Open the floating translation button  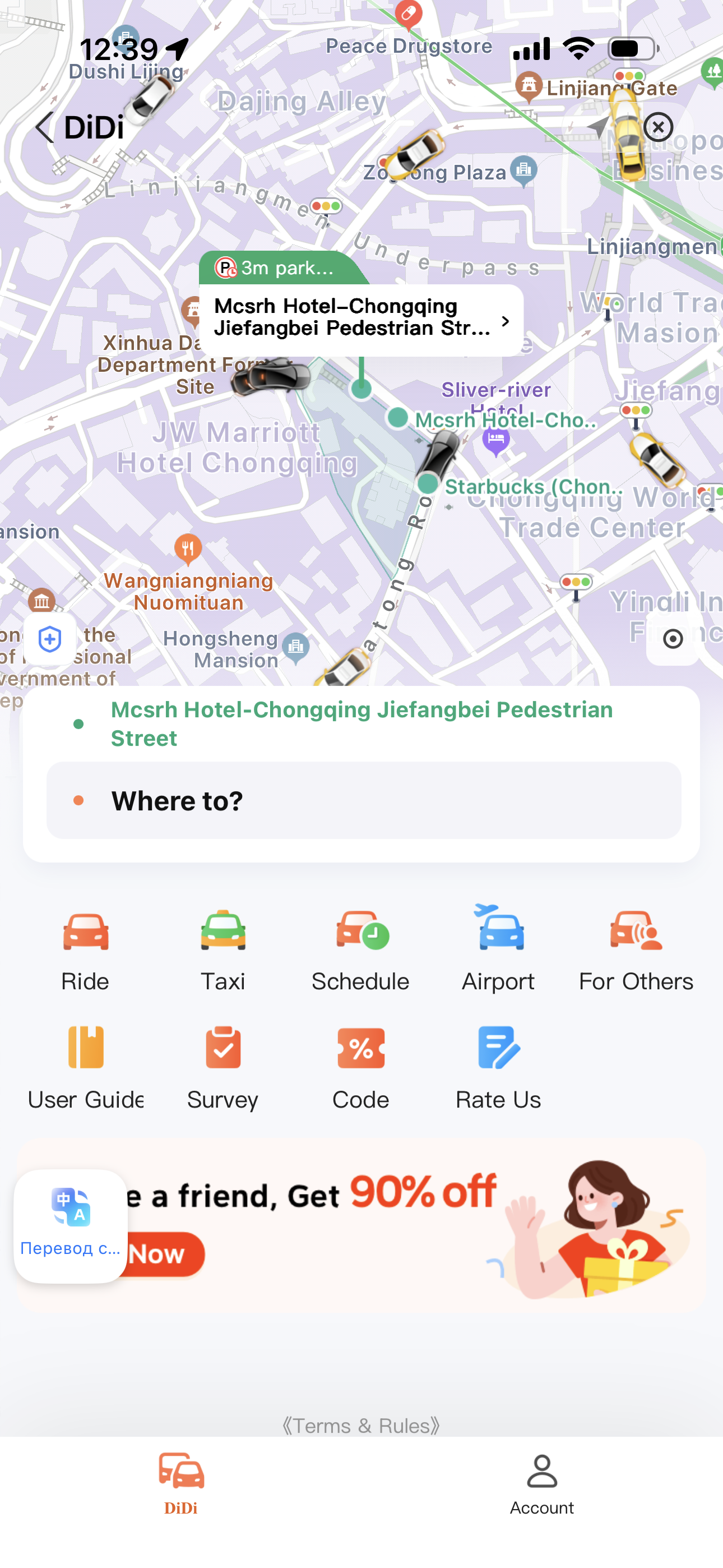coord(71,1225)
